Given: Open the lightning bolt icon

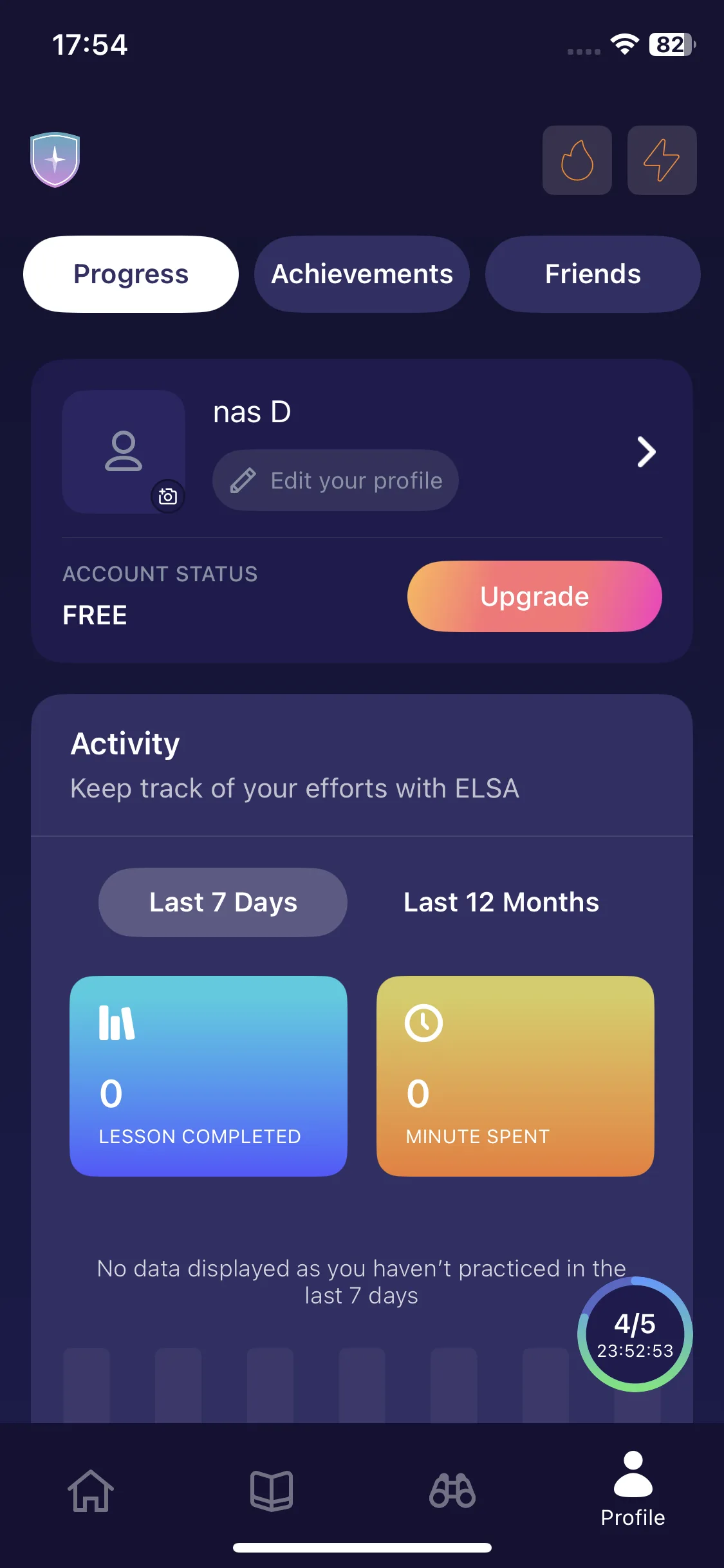Looking at the screenshot, I should 662,160.
